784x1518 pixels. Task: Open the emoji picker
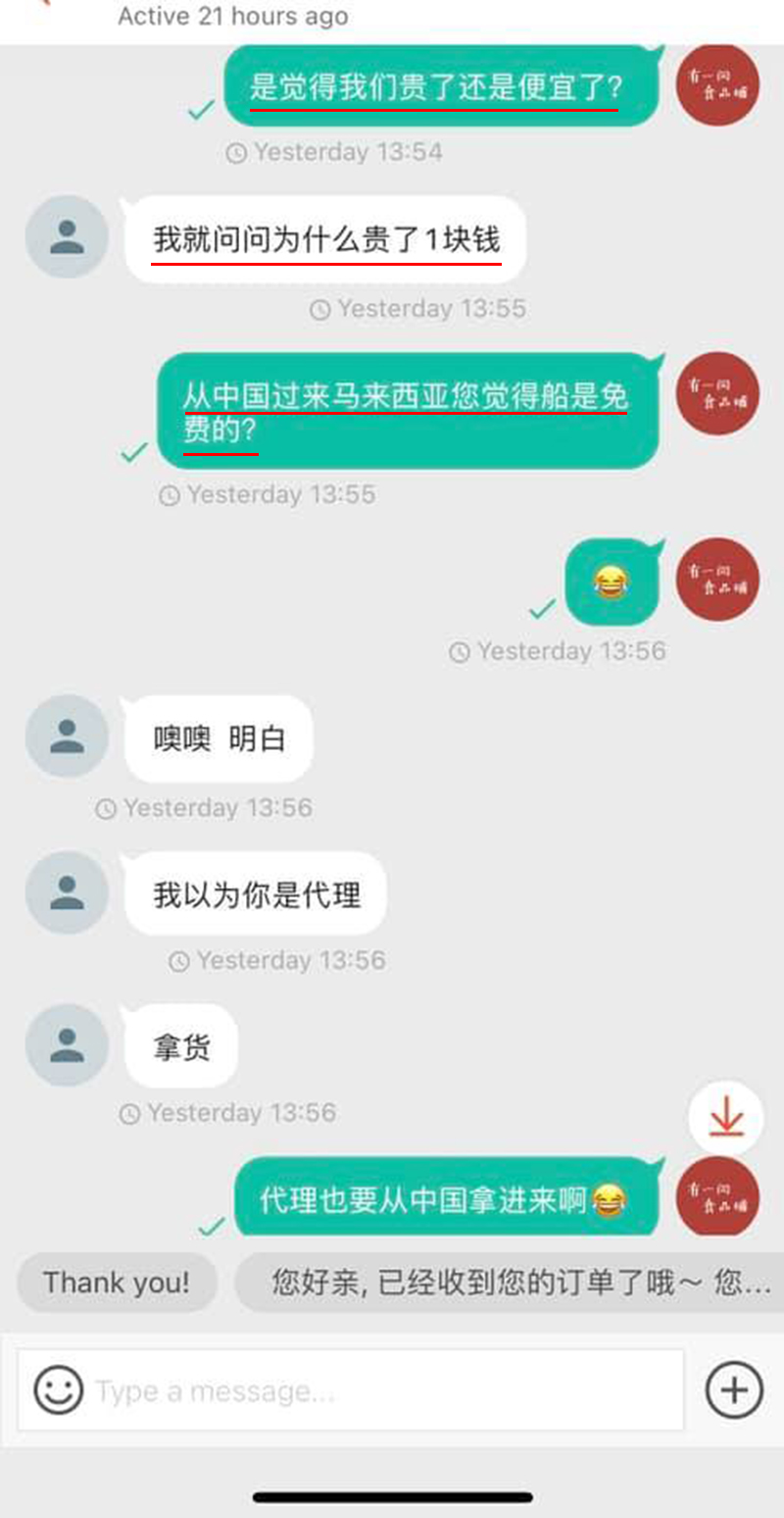coord(58,1391)
